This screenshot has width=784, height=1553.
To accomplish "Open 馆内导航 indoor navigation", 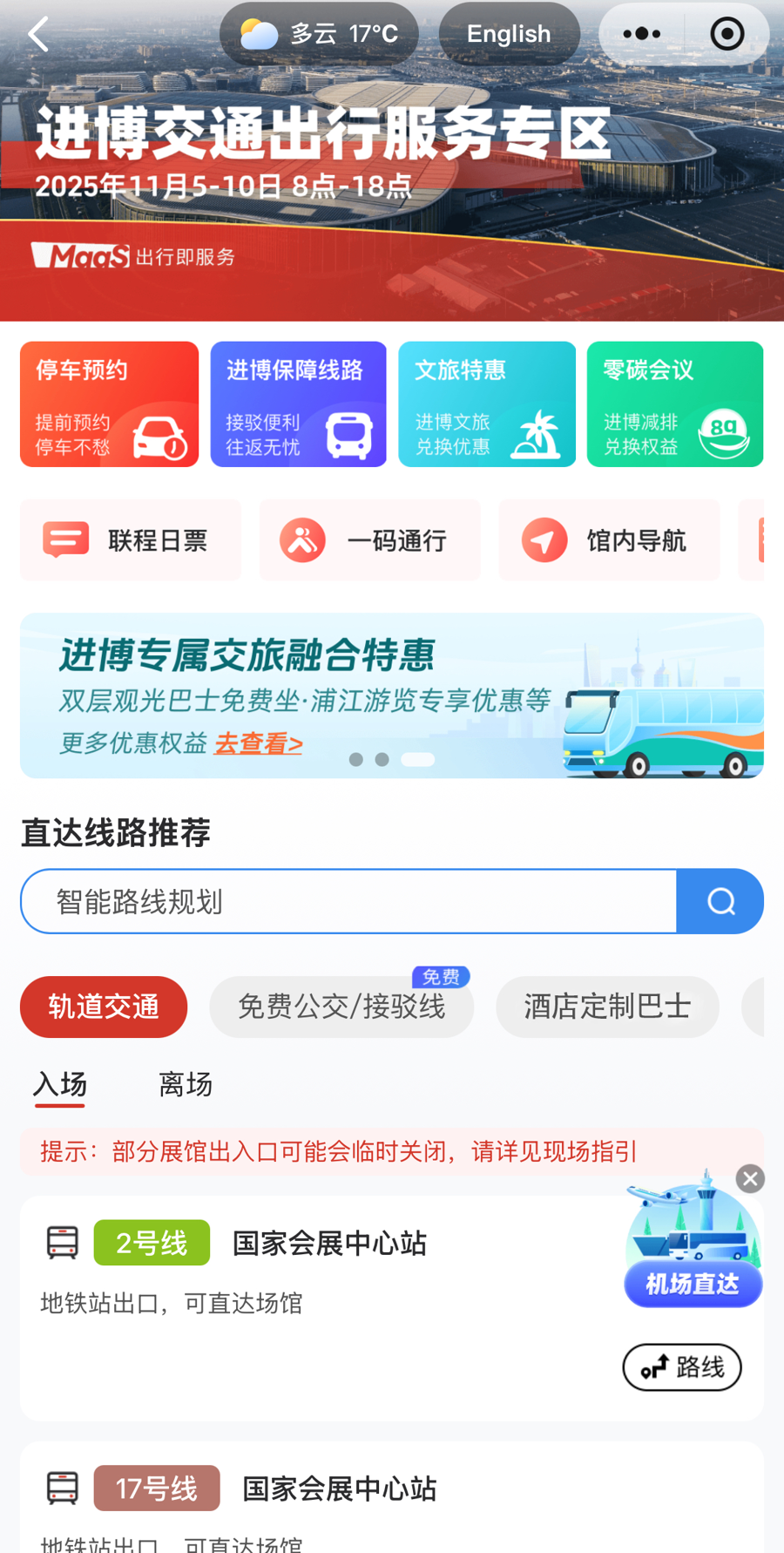I will point(609,540).
